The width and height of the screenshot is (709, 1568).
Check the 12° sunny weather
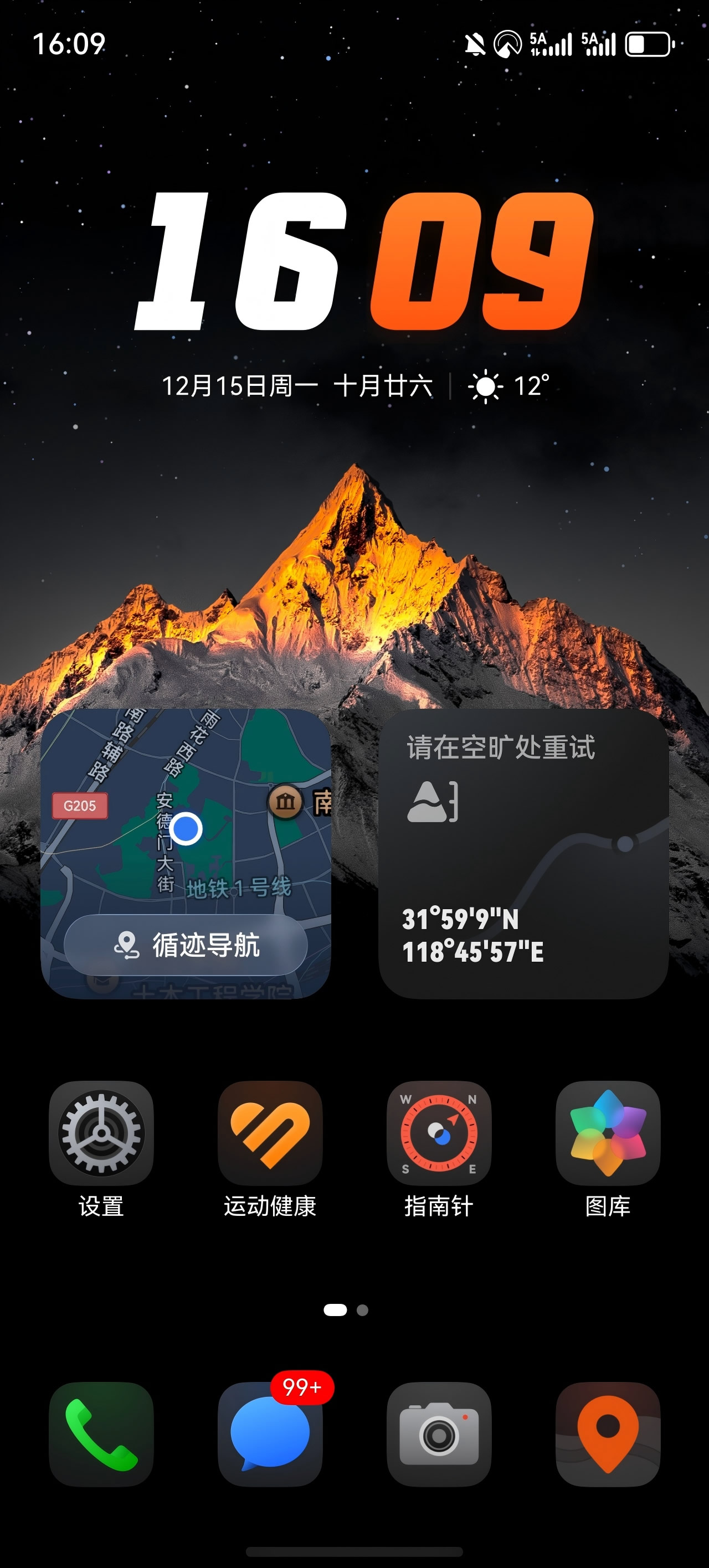tap(509, 386)
